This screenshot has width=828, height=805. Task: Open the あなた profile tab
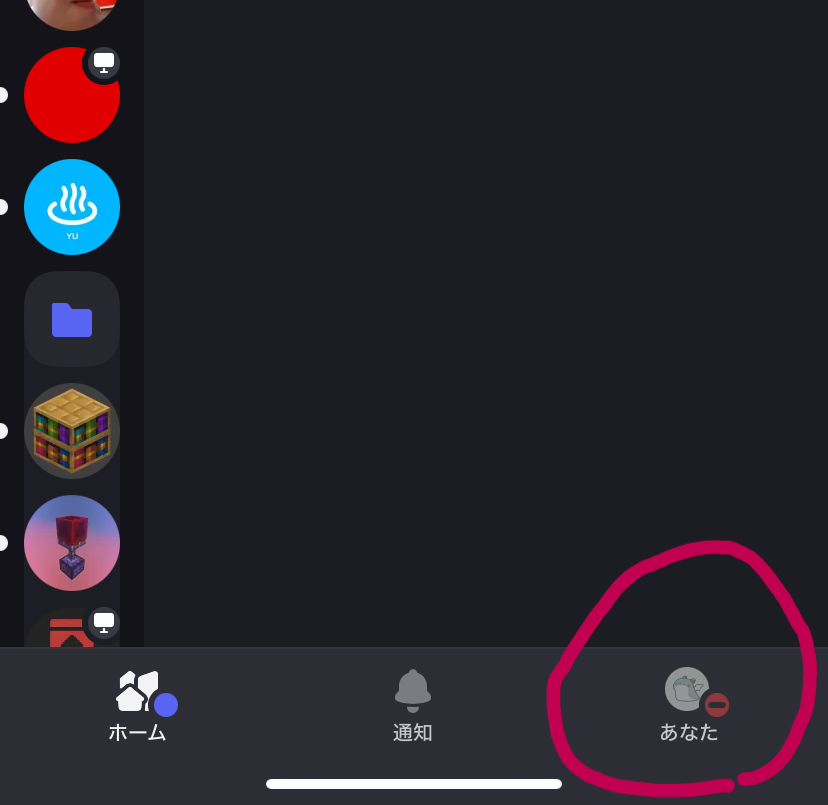click(689, 706)
